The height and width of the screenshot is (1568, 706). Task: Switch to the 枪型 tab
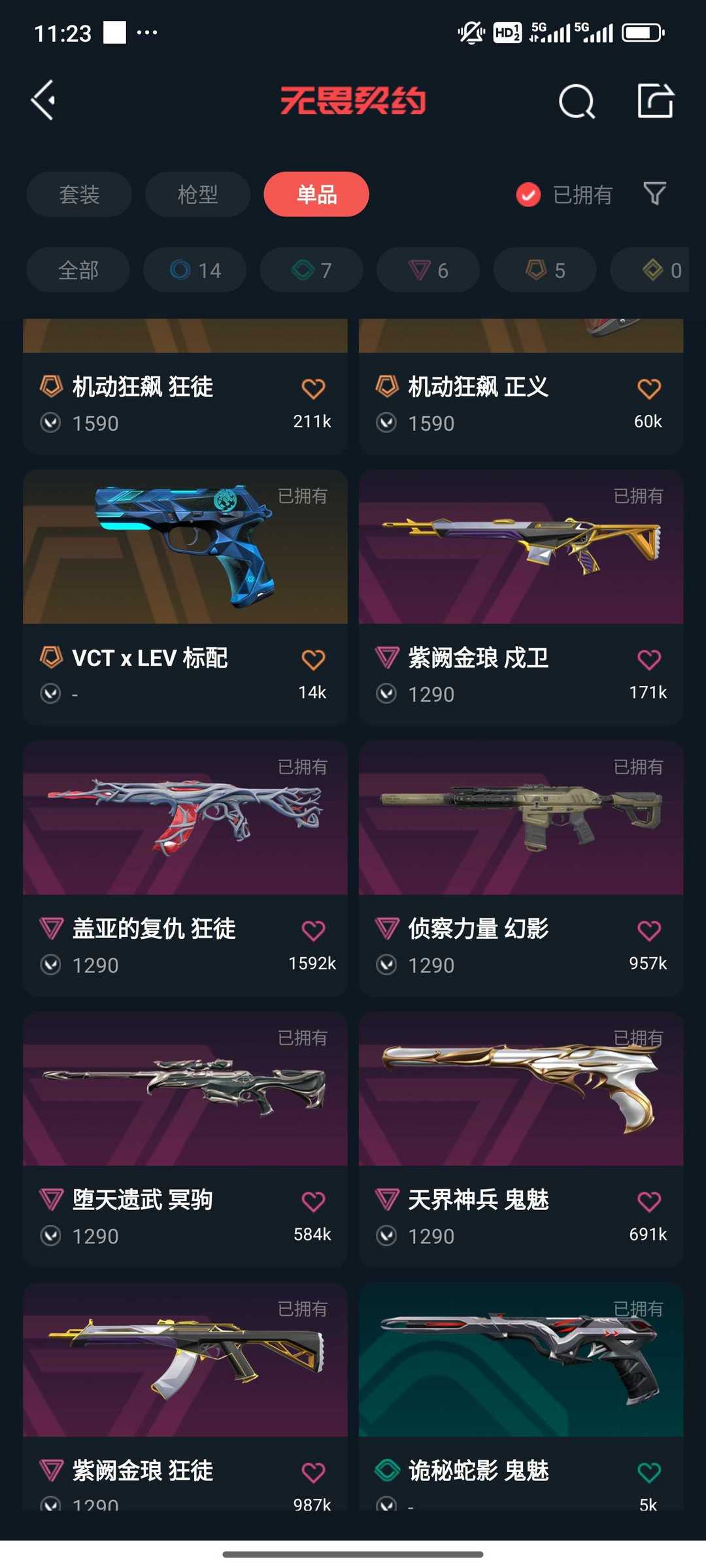click(x=197, y=194)
